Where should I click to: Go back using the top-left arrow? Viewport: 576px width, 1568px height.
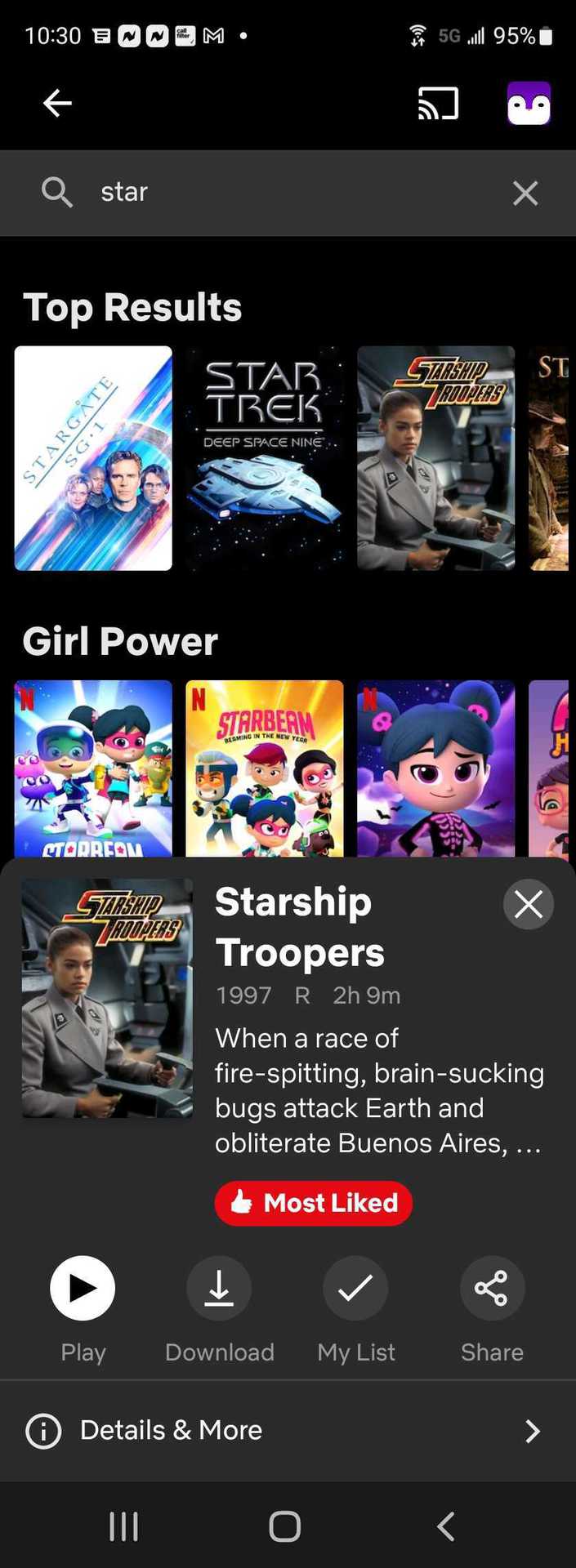click(57, 104)
